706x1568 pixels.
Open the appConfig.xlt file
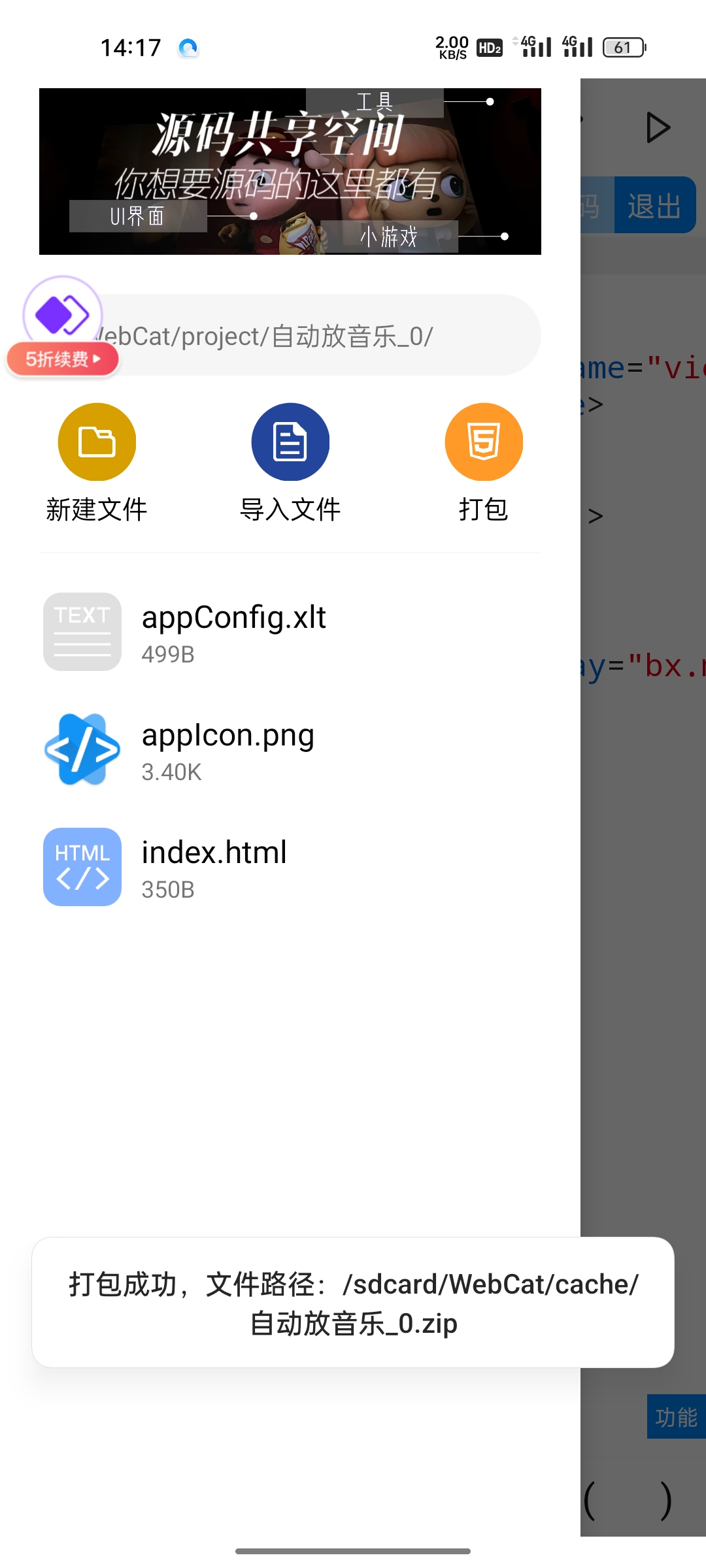290,632
